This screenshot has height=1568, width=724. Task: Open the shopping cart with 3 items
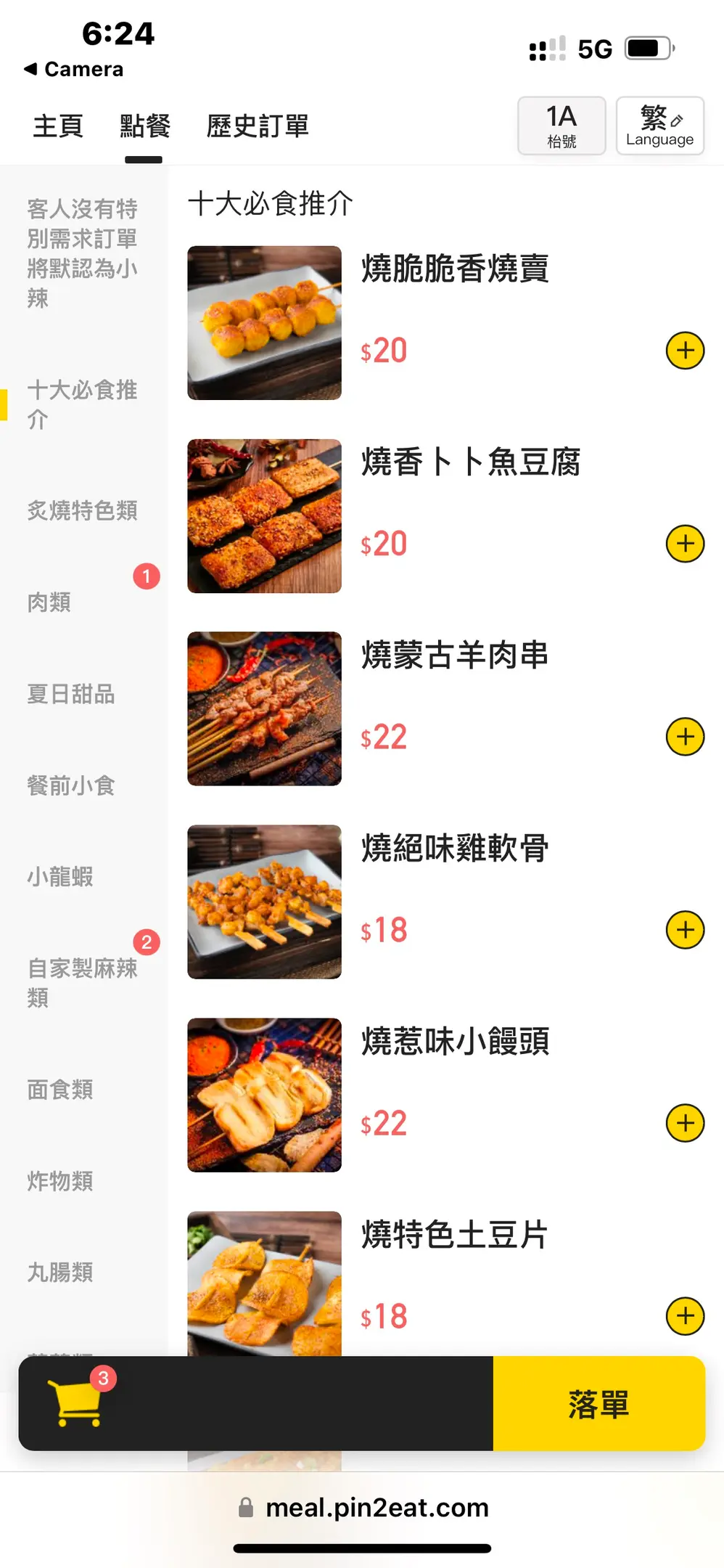75,1402
